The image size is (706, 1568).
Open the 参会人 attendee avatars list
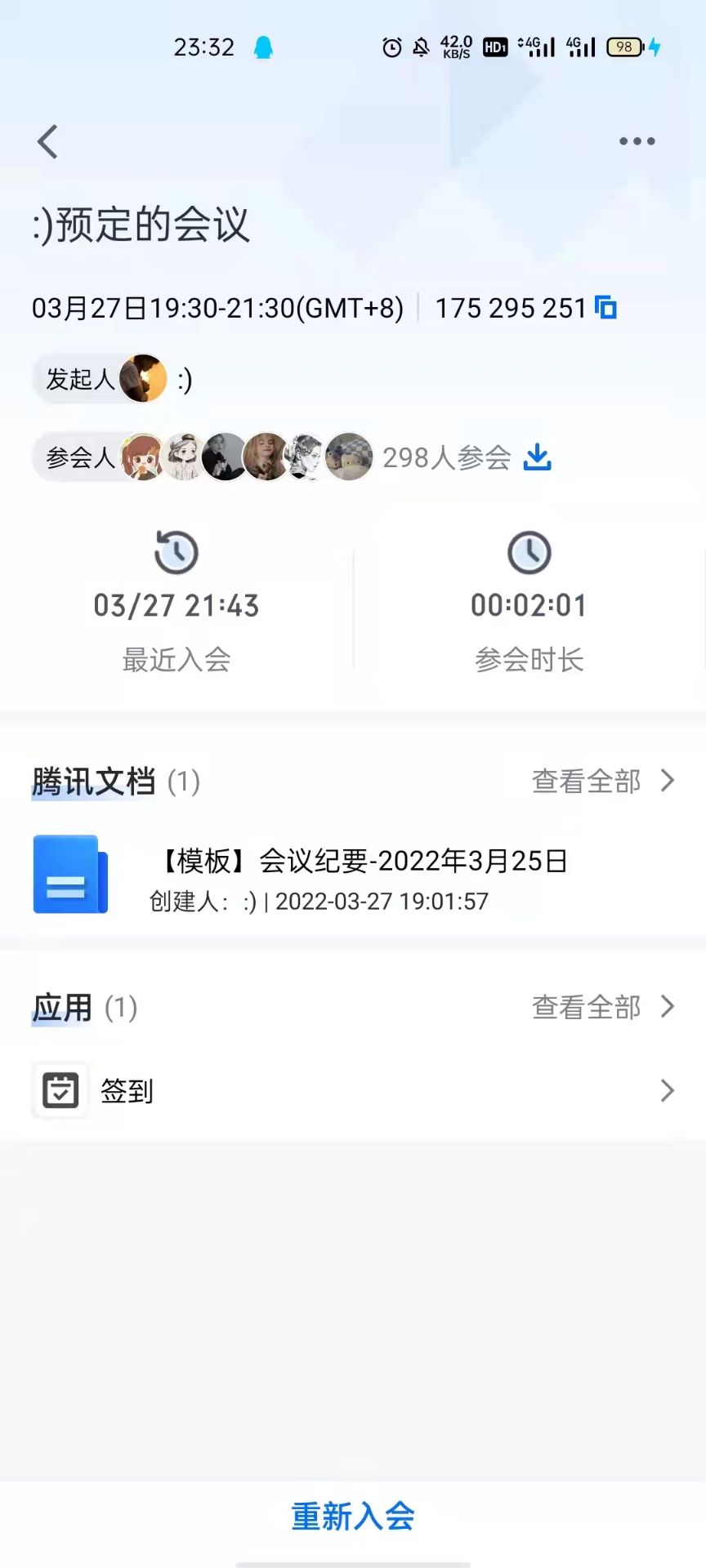(245, 457)
